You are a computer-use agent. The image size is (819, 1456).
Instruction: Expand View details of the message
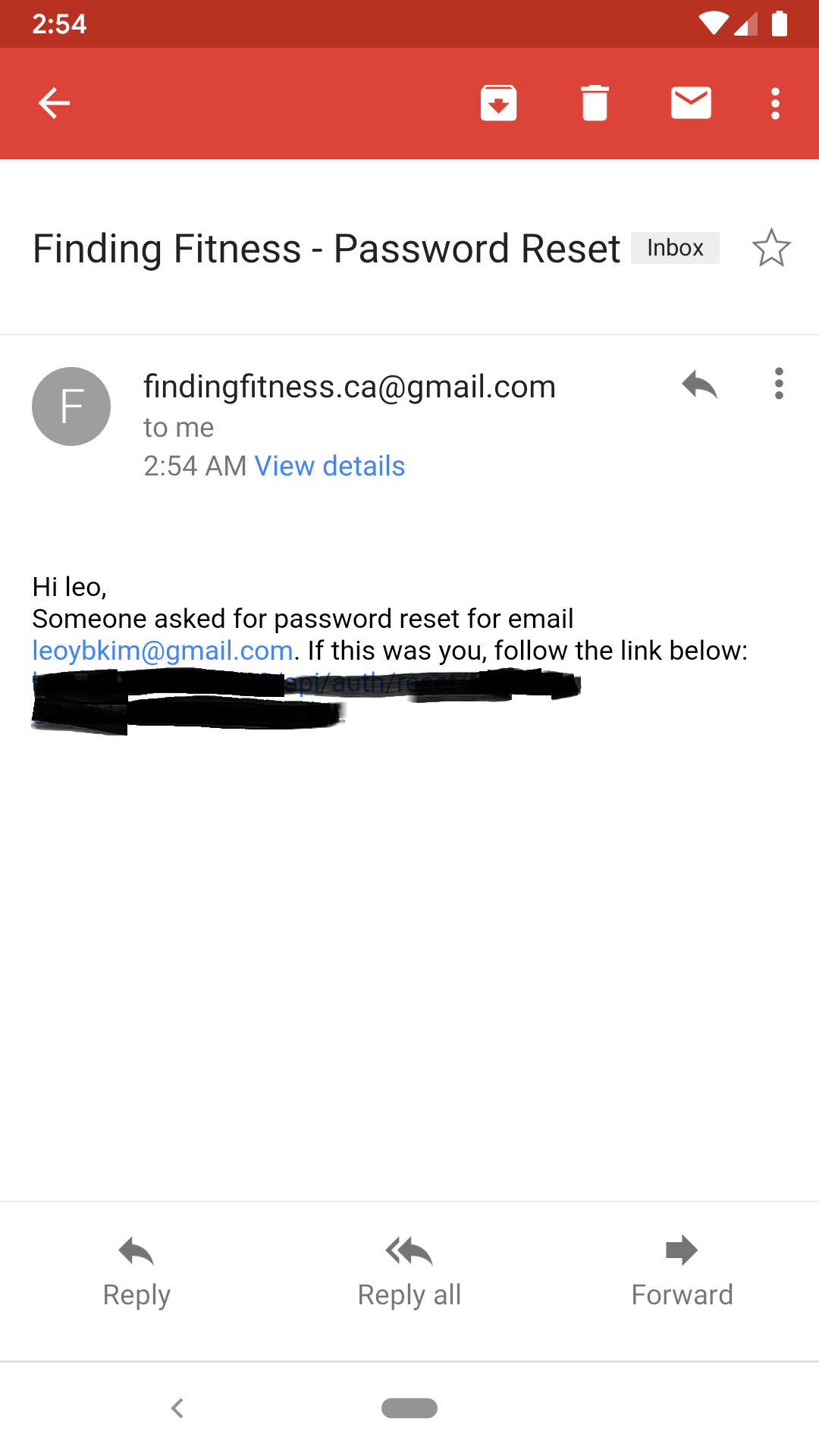329,466
